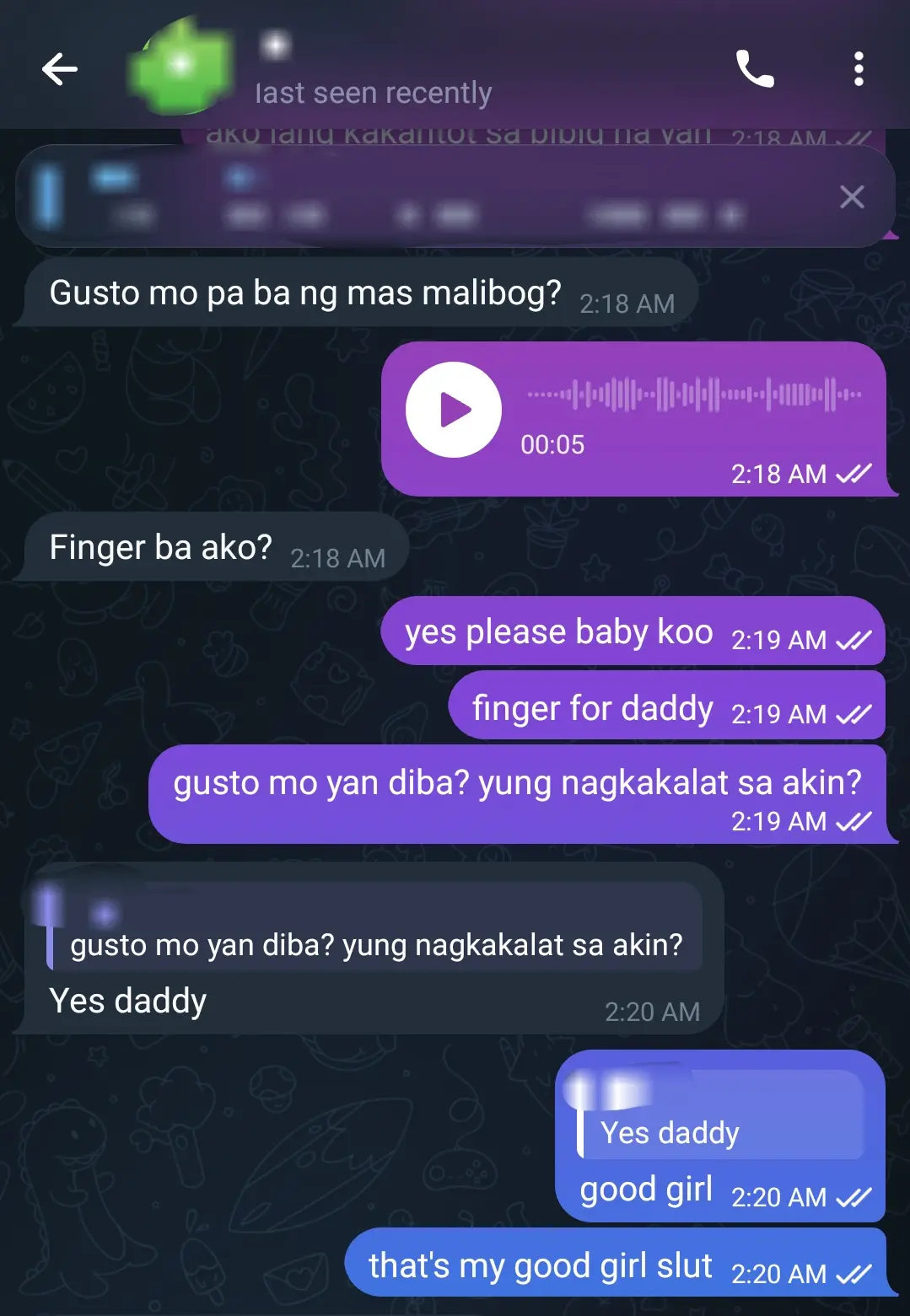Open the contact's profile avatar
Viewport: 910px width, 1316px height.
[x=180, y=67]
